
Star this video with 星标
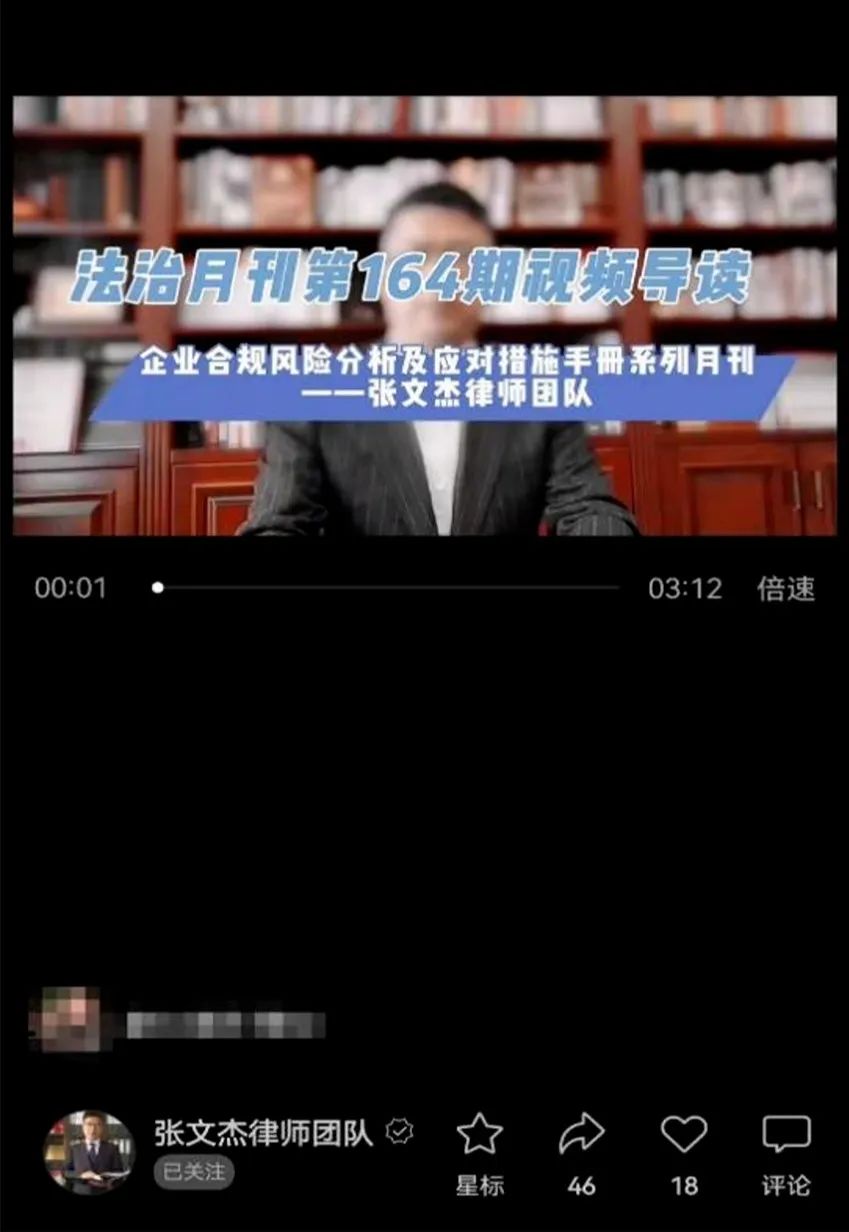480,1136
